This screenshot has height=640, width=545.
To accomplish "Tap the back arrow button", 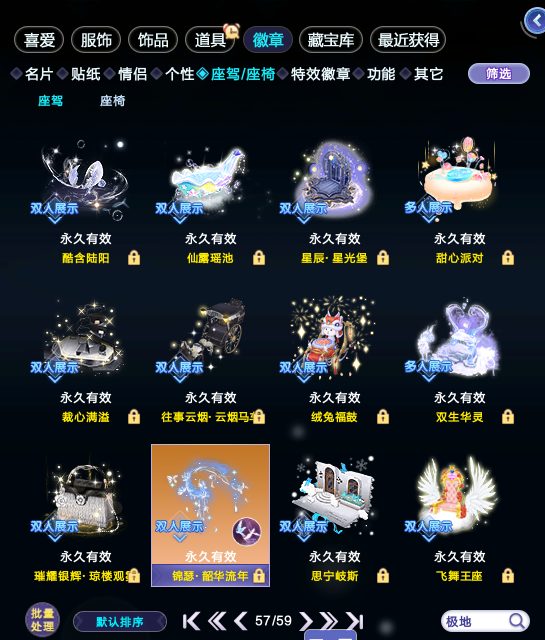I will point(536,20).
